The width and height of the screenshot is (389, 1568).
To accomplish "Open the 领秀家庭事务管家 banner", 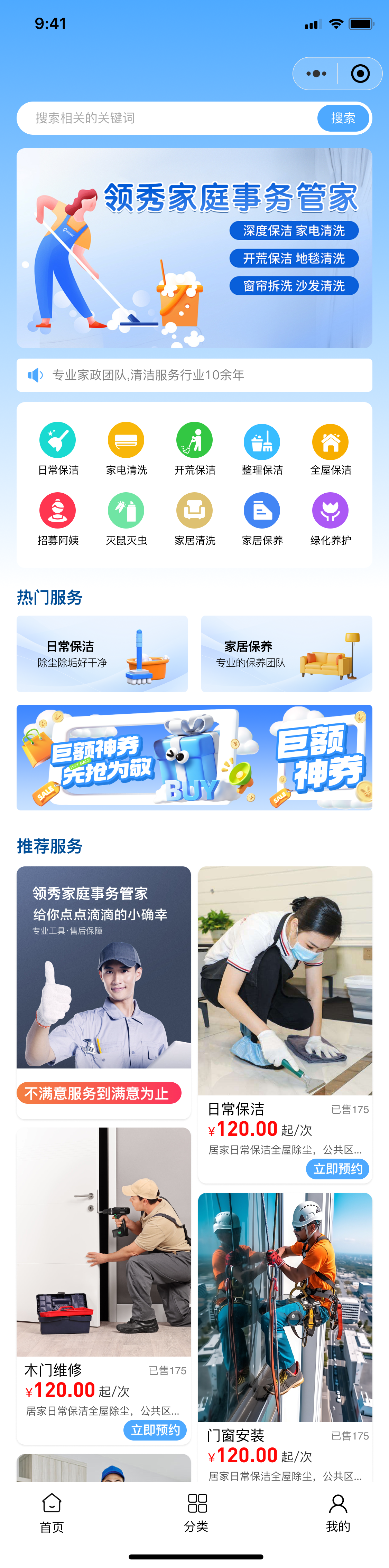I will [x=194, y=248].
